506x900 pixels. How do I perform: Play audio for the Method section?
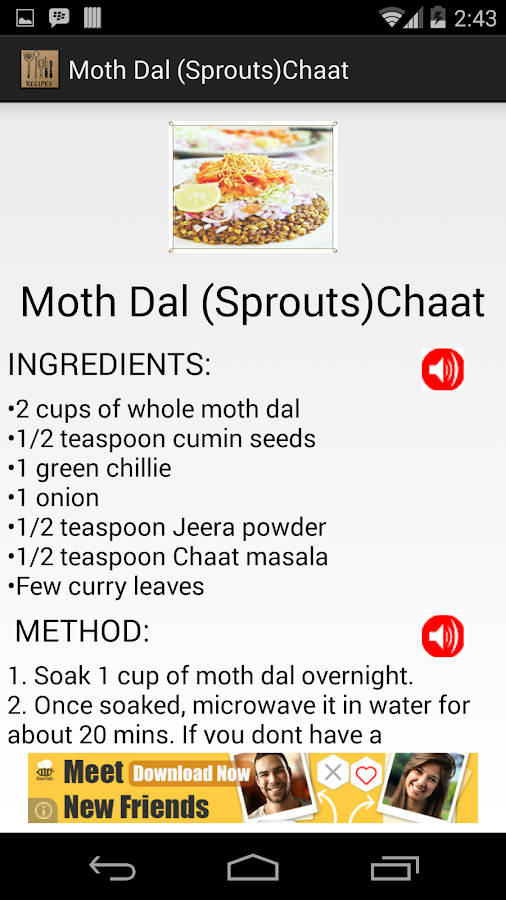click(442, 636)
